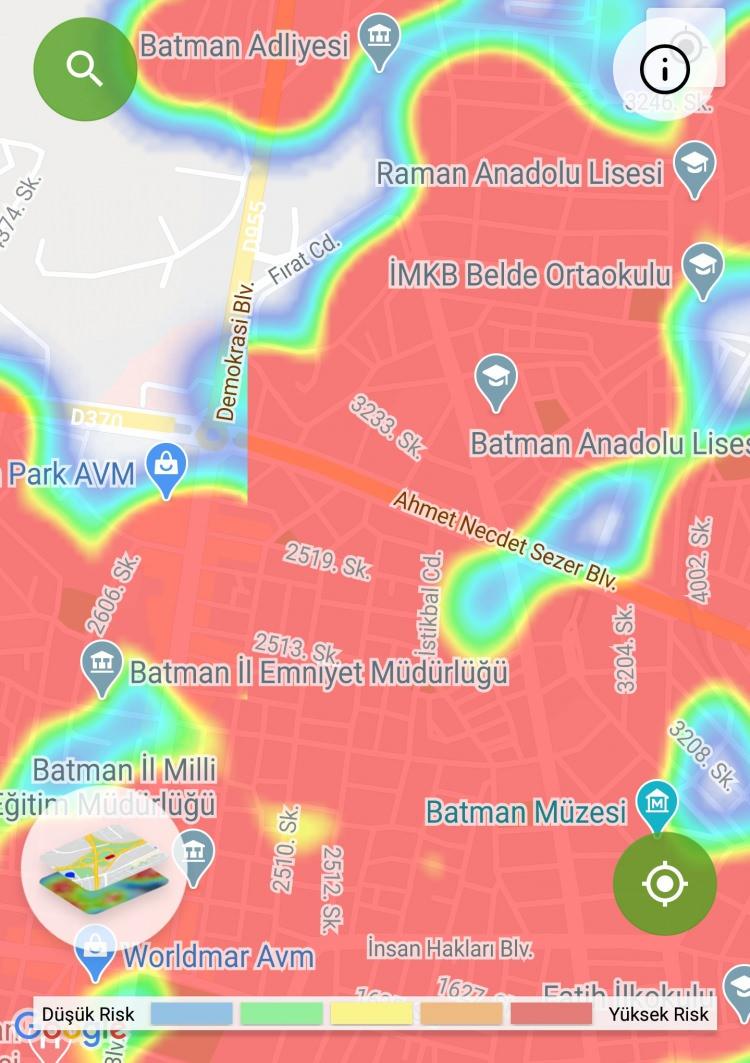
Task: Select Raman Anadolu Lisesi school pin
Action: tap(694, 167)
